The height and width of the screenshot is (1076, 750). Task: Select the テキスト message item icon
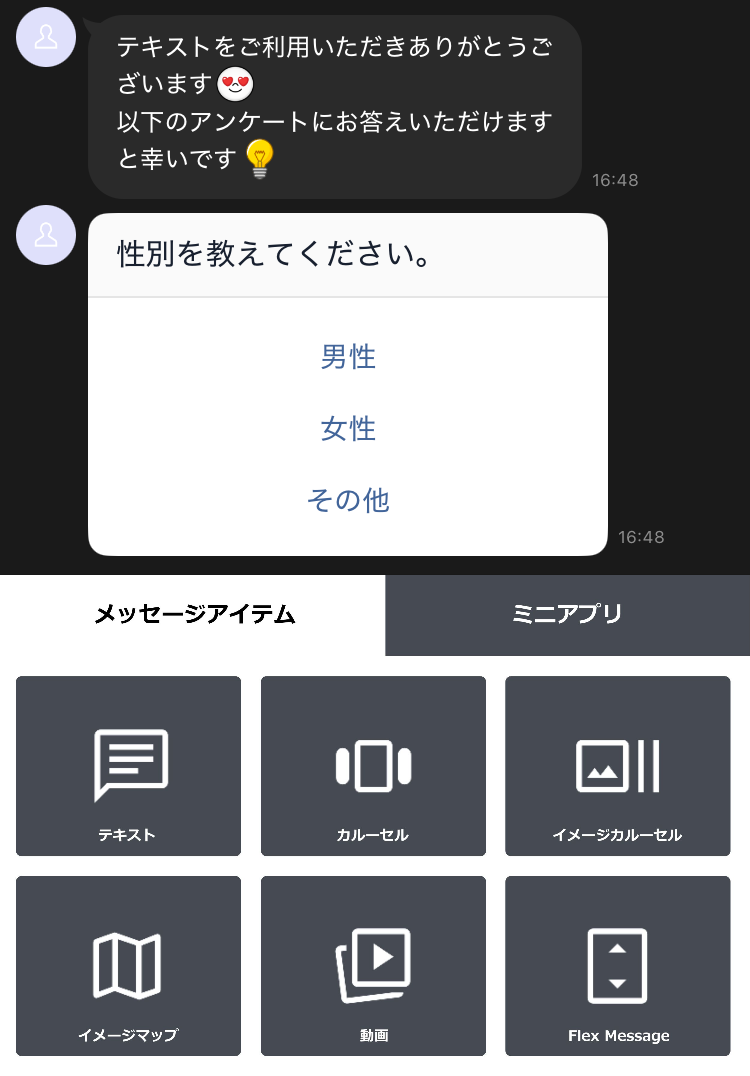tap(128, 765)
